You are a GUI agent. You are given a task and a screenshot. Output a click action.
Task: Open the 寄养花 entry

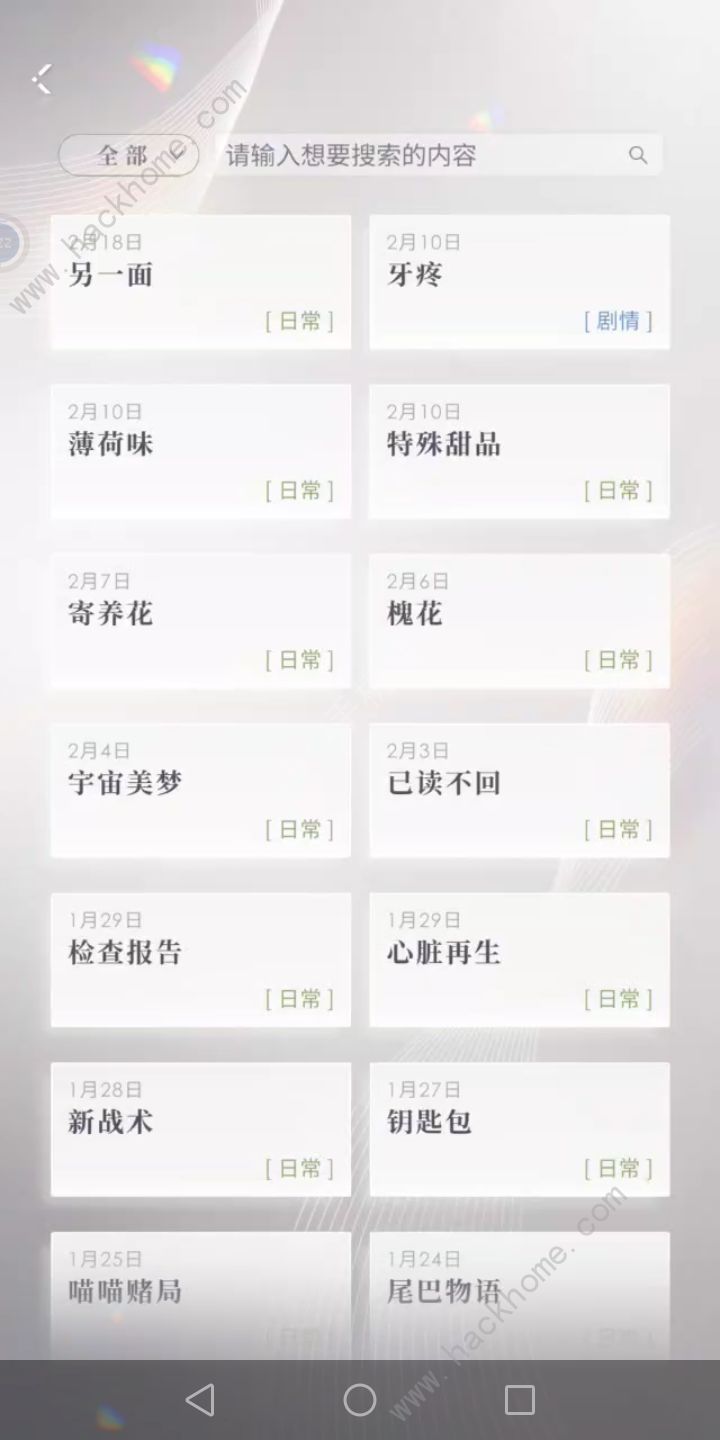(200, 621)
